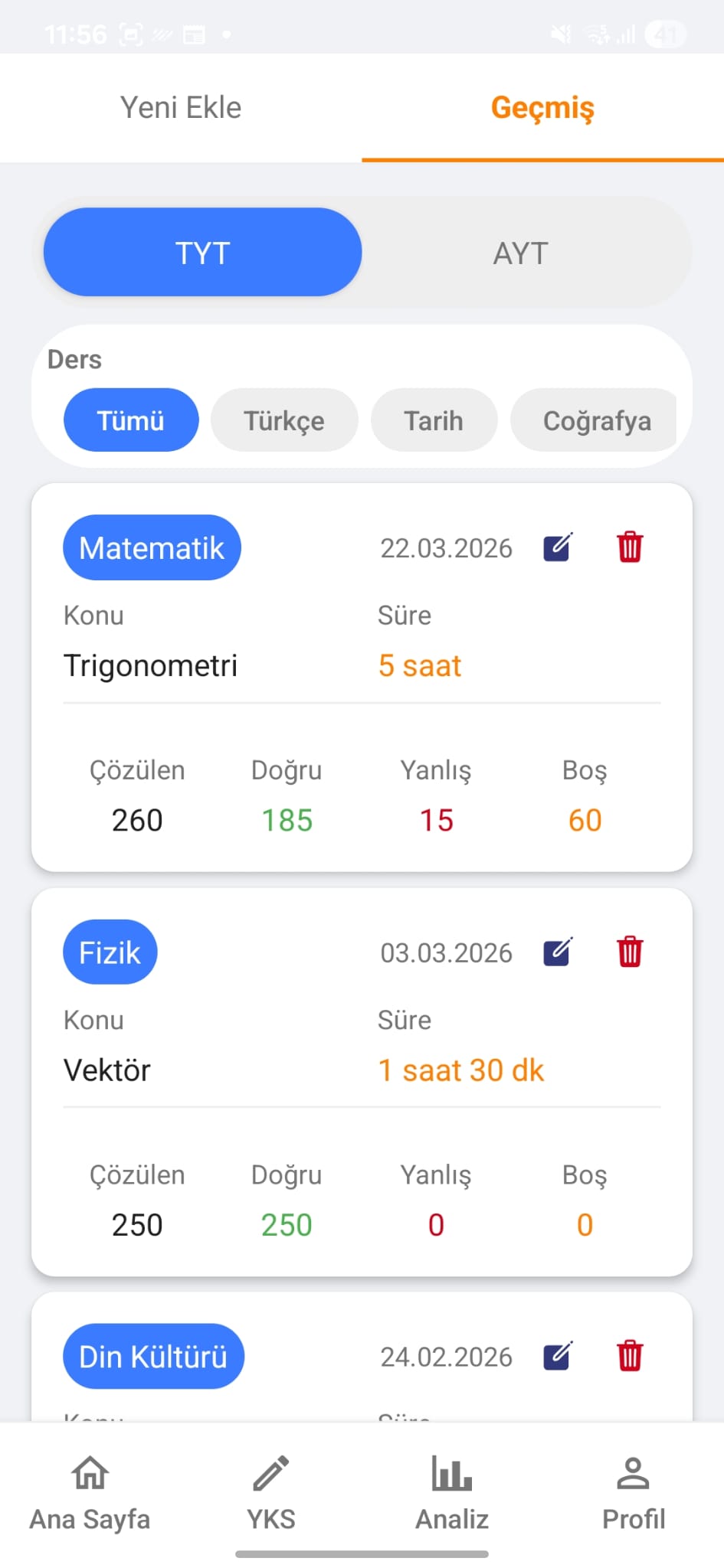Select the TYT exam filter
724x1568 pixels.
click(202, 252)
